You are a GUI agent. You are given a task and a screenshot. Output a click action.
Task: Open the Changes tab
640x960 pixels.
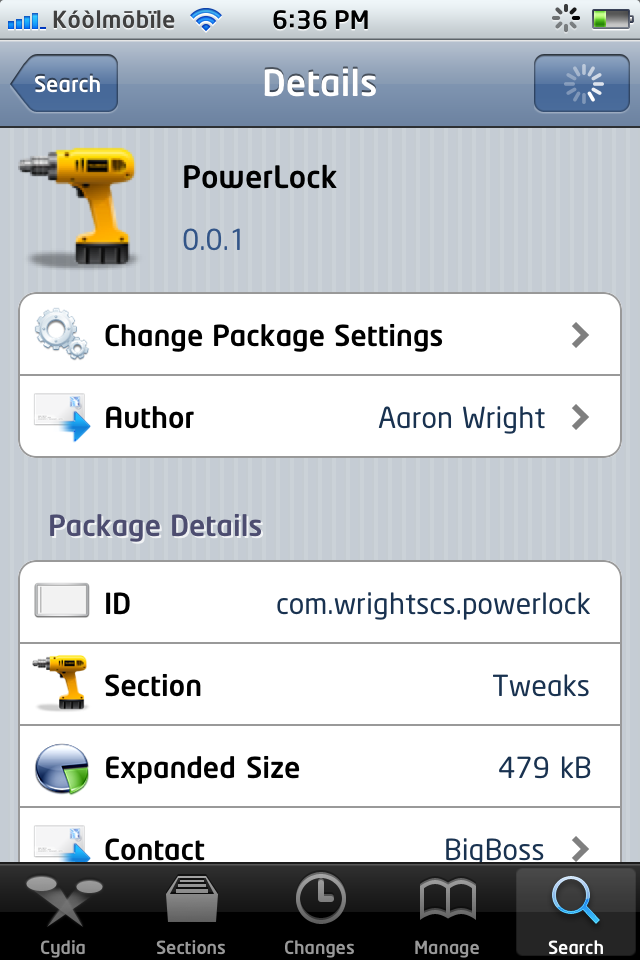click(x=319, y=914)
